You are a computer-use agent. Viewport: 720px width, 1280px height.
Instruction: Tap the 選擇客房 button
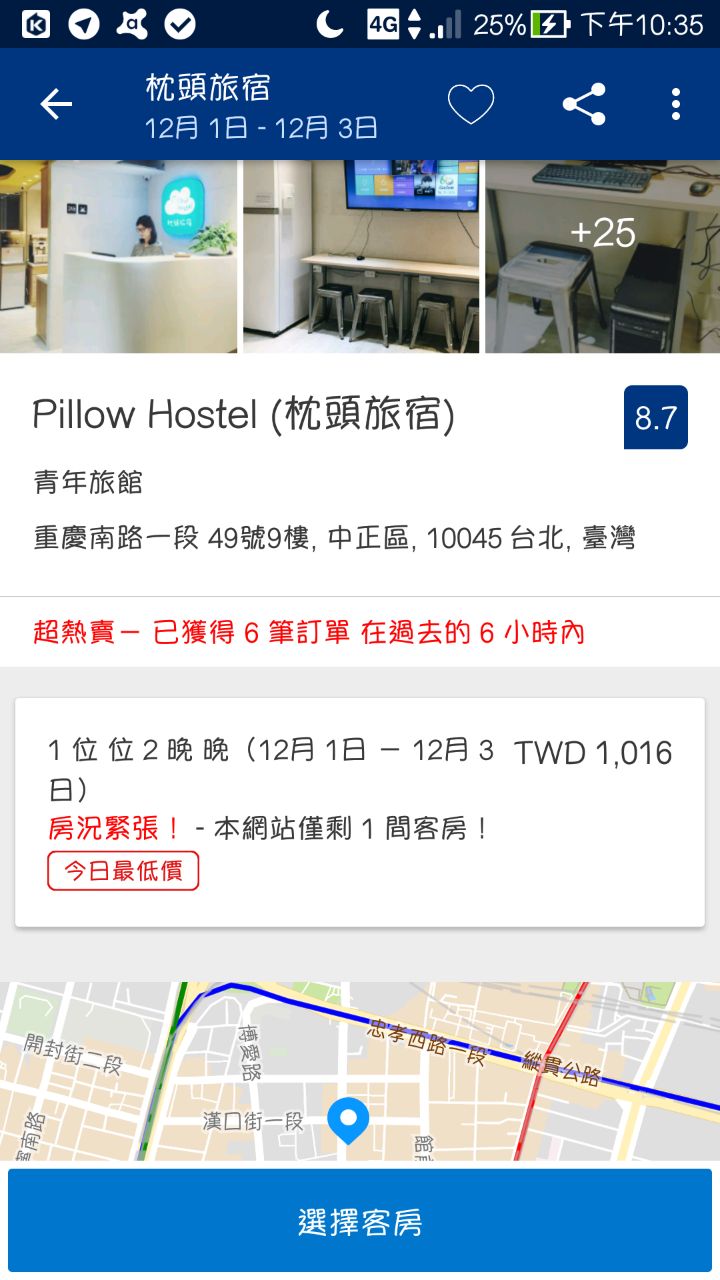pos(360,1221)
